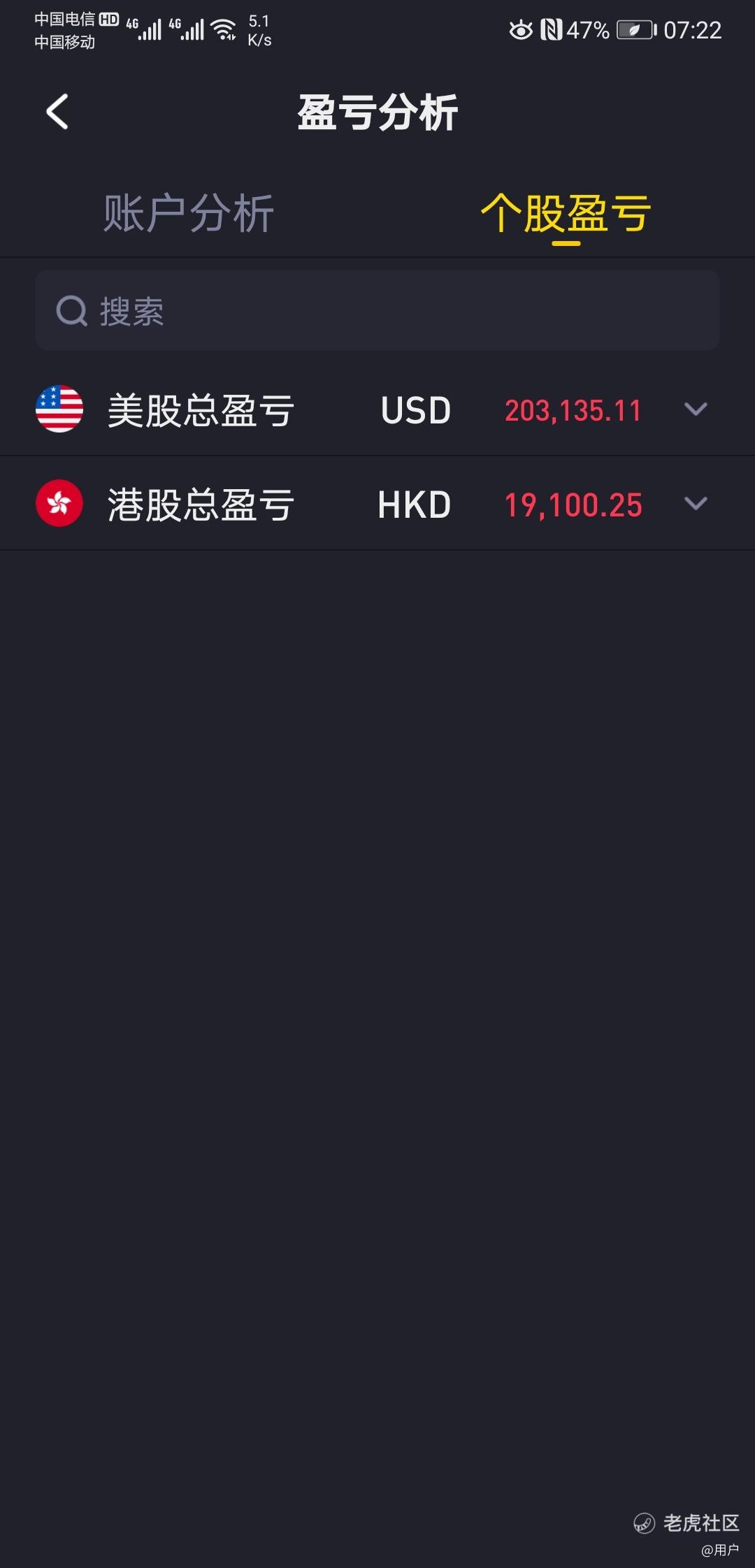
Task: Tap the 搜索 search field
Action: coord(377,310)
